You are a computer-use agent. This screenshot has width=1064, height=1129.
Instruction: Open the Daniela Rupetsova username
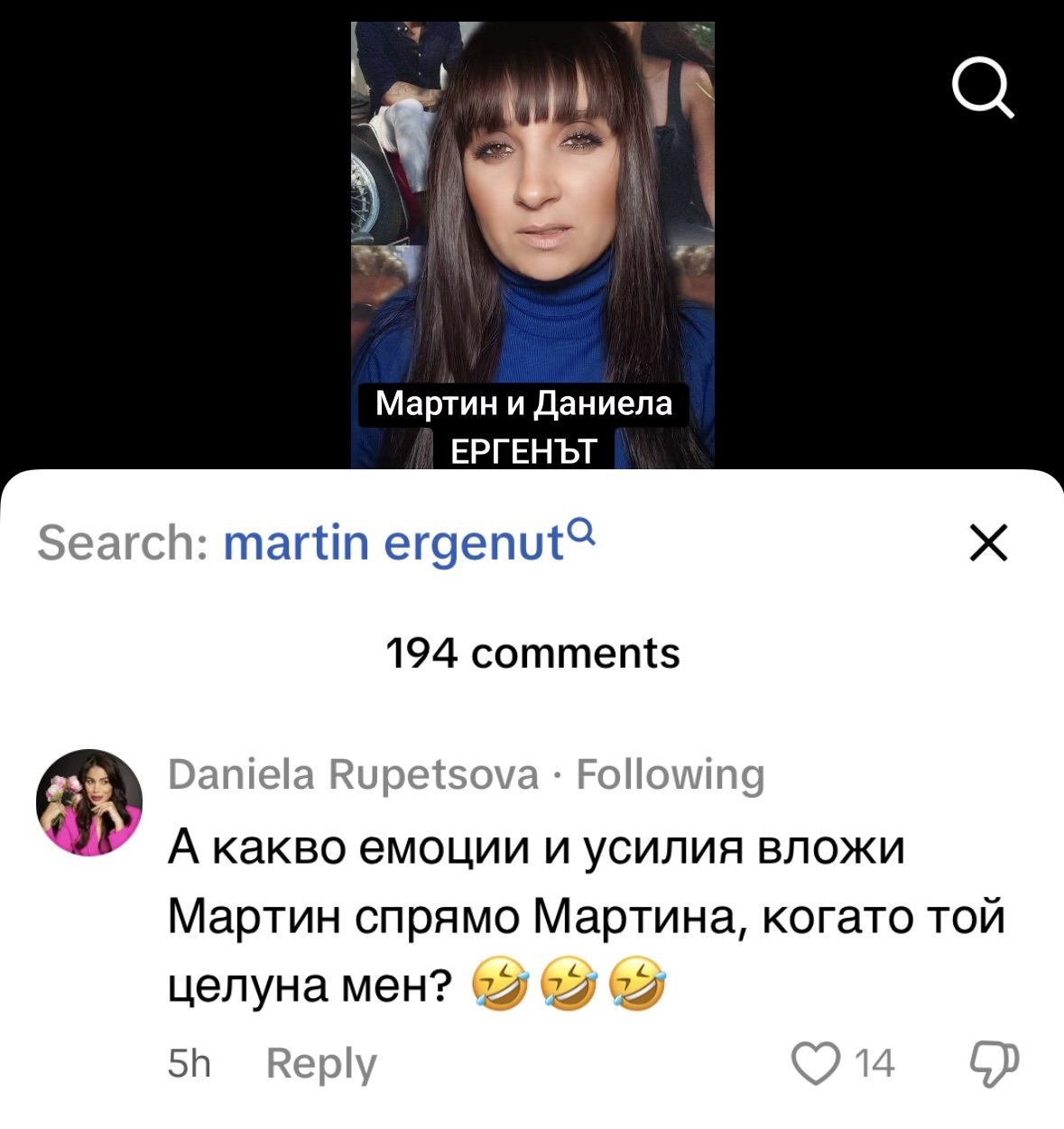[353, 774]
